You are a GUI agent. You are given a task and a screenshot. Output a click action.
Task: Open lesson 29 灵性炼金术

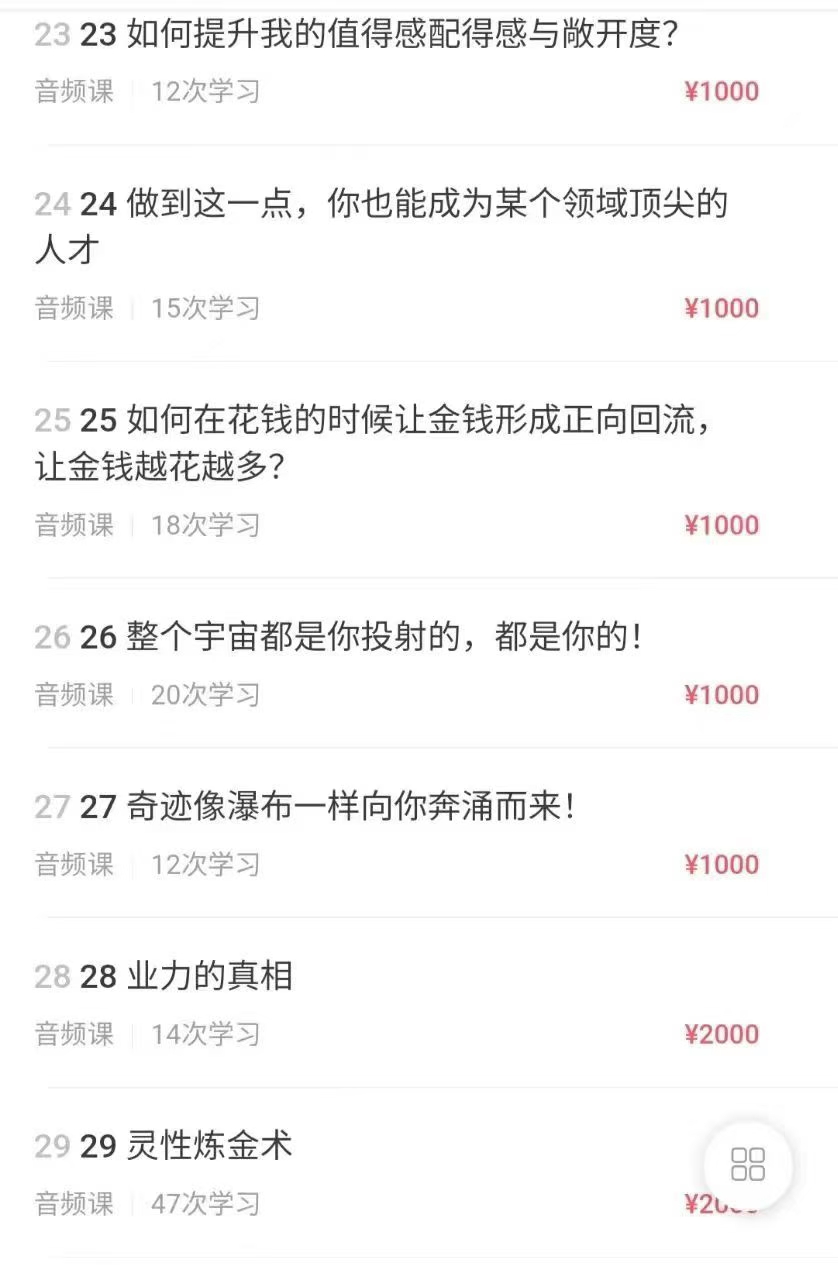210,1147
